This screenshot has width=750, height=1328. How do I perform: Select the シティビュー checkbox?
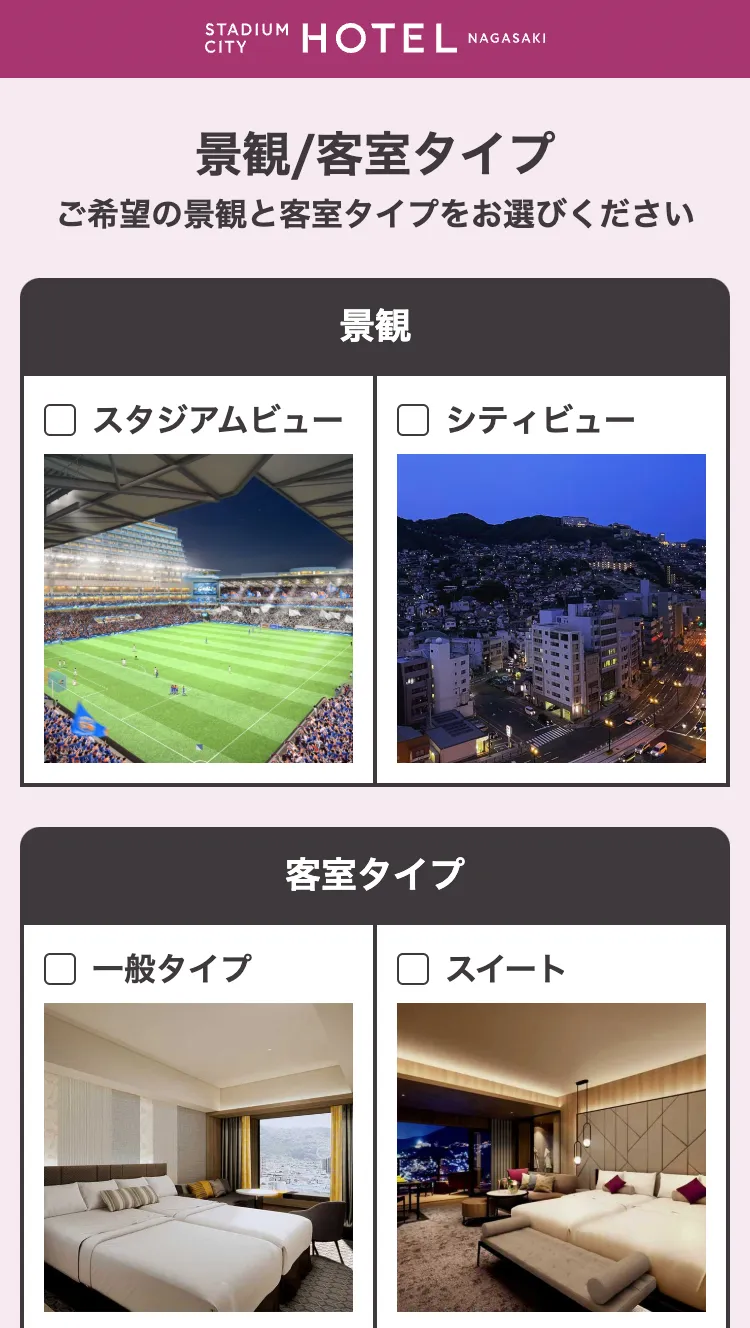(x=413, y=420)
